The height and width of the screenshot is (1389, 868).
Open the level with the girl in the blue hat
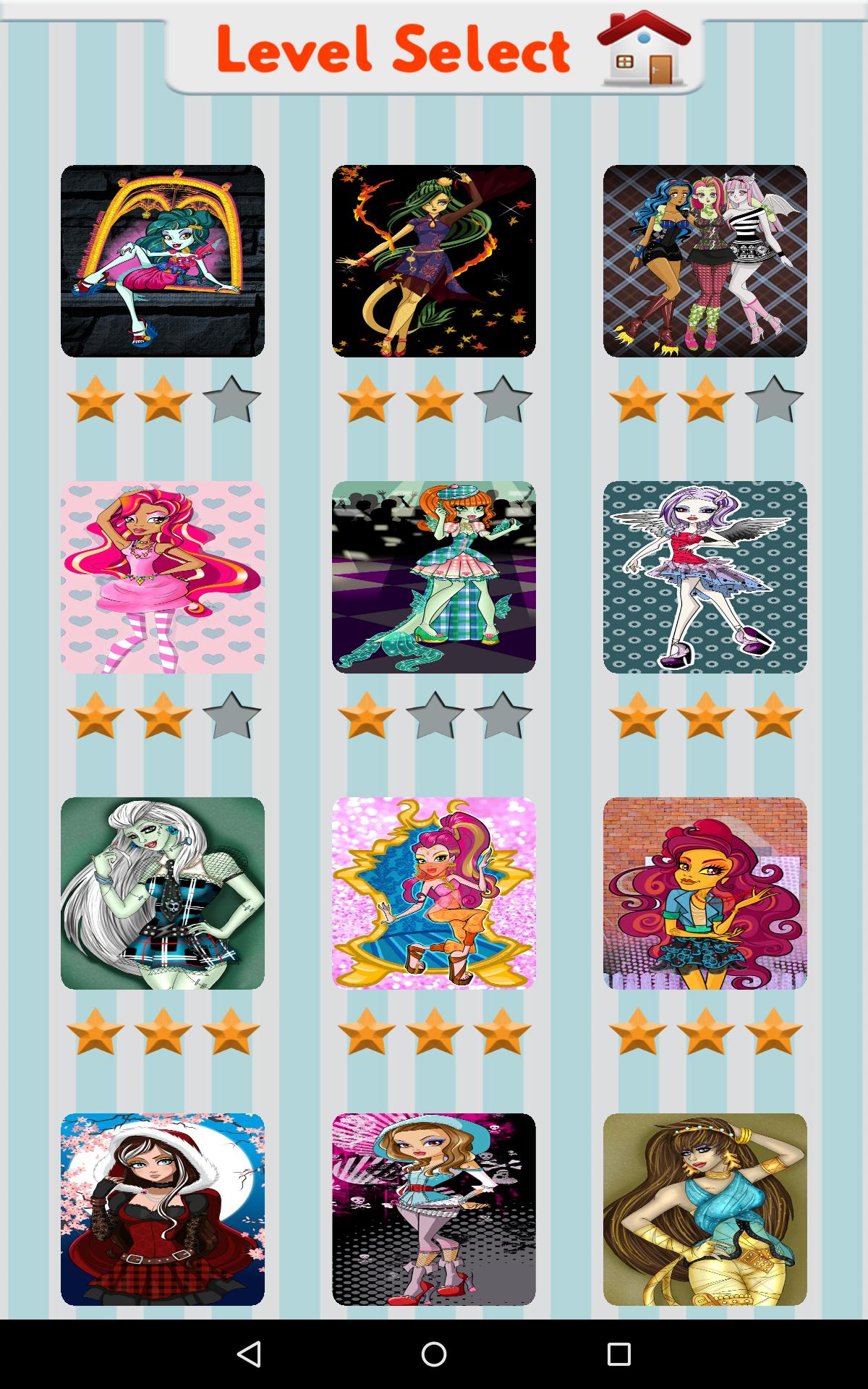434,1209
